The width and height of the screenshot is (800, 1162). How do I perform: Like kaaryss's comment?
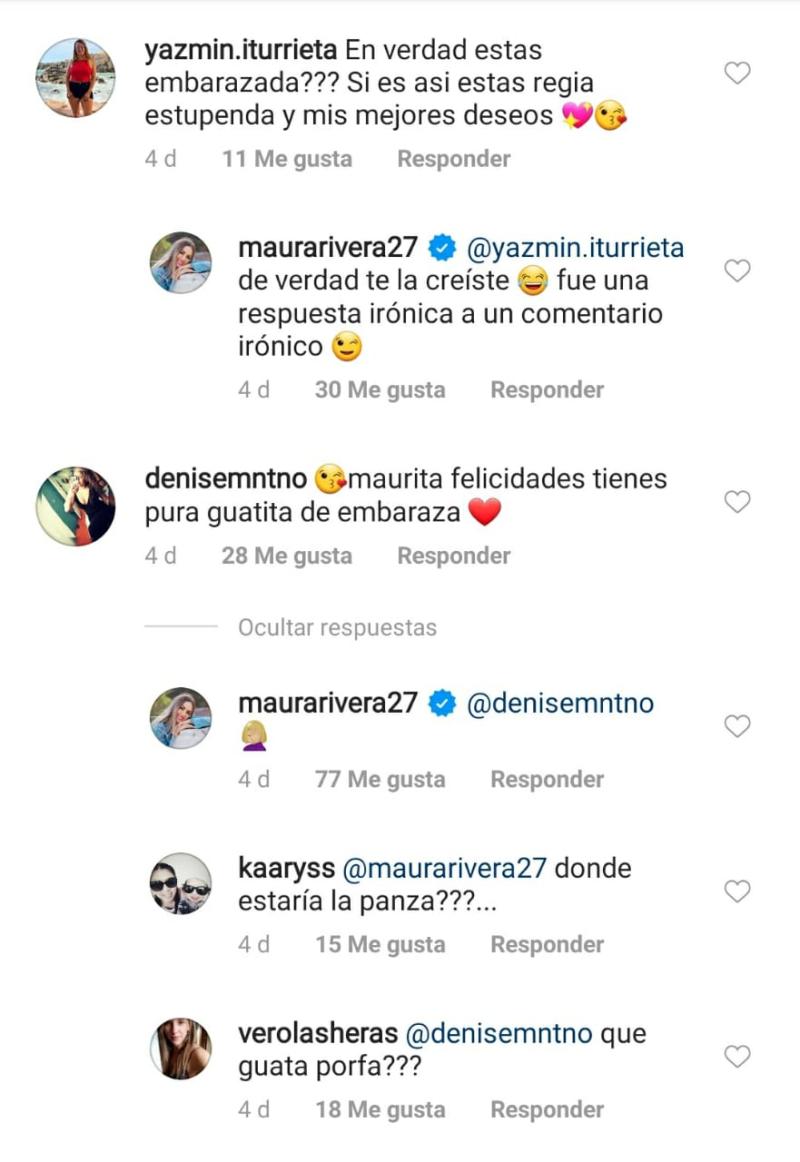click(737, 891)
